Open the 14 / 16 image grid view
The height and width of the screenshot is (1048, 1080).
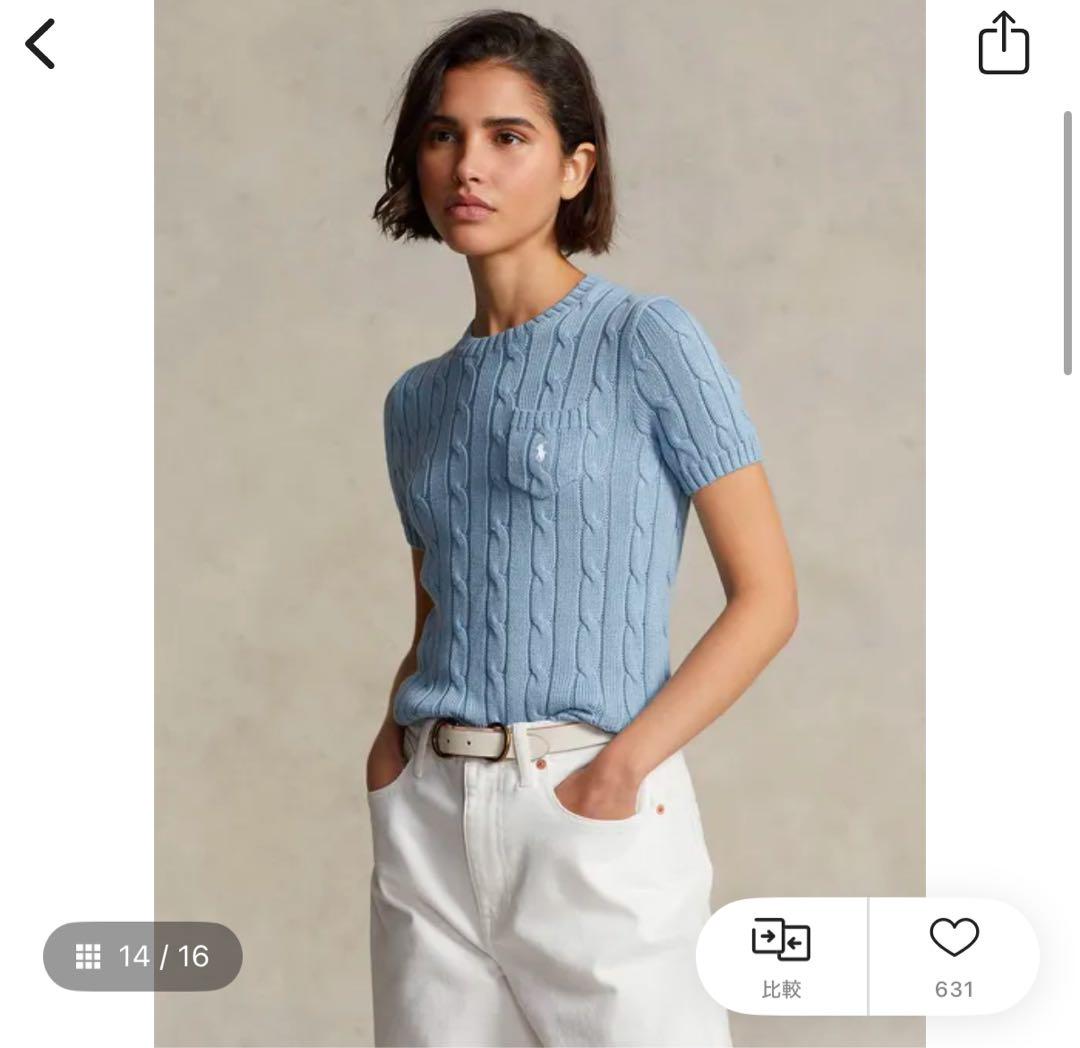(143, 957)
